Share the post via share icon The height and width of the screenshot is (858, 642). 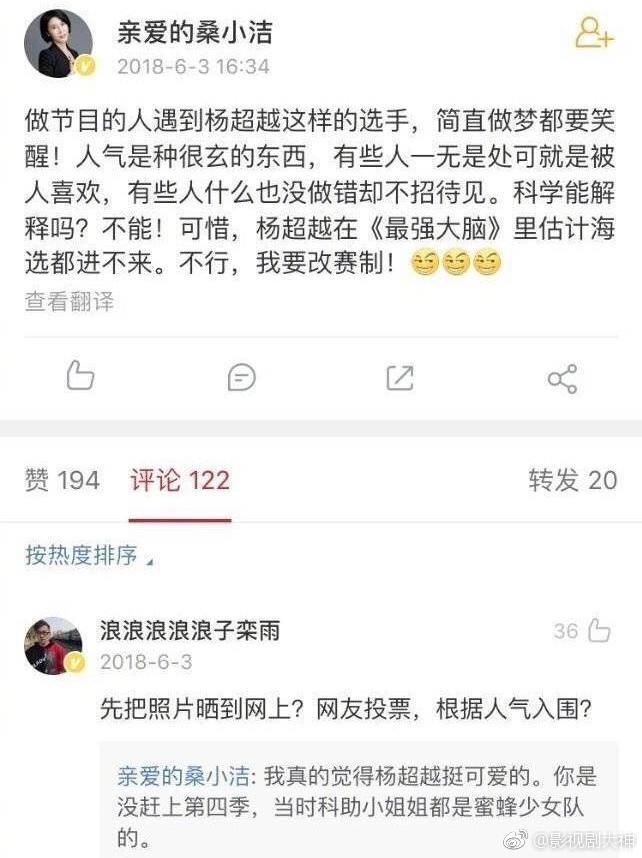pyautogui.click(x=562, y=378)
